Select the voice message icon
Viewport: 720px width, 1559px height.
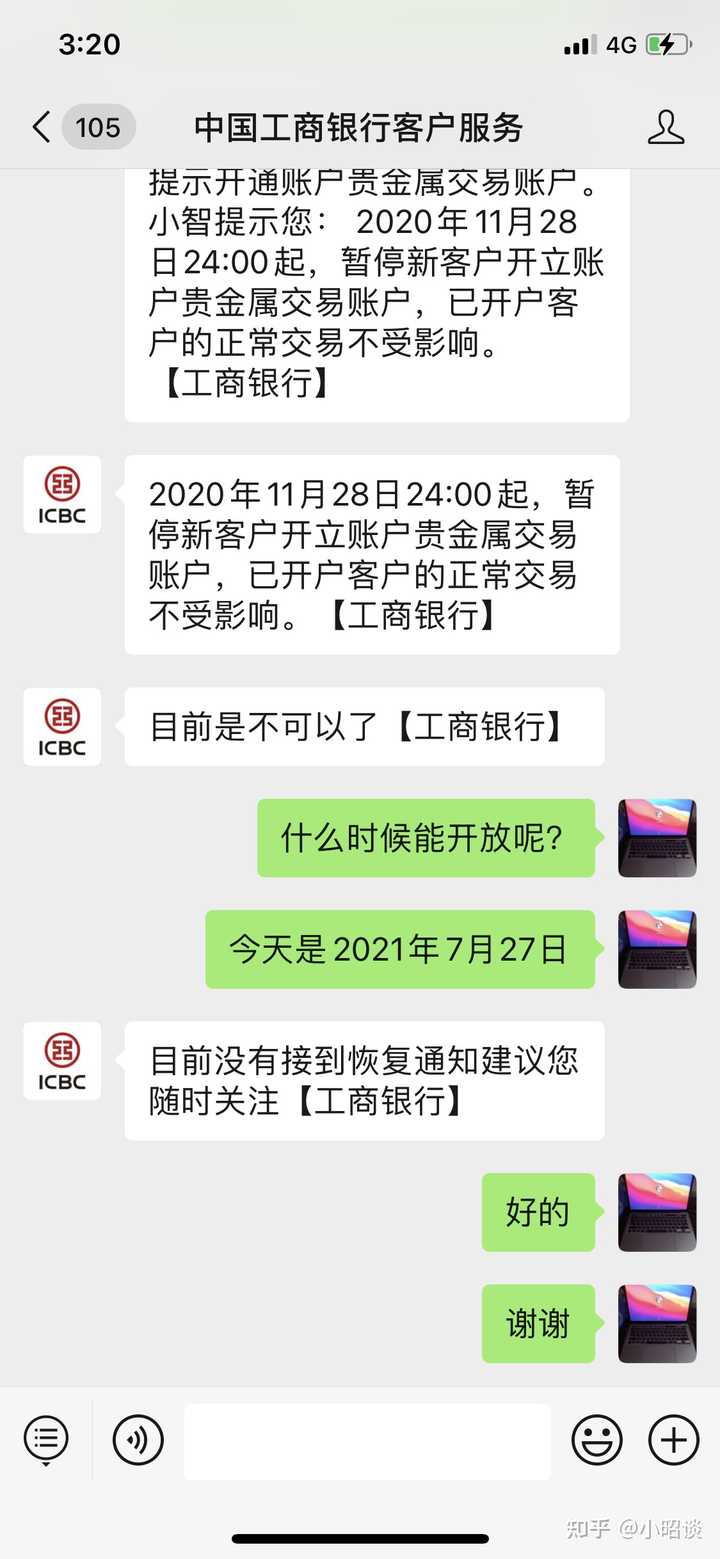click(137, 1440)
